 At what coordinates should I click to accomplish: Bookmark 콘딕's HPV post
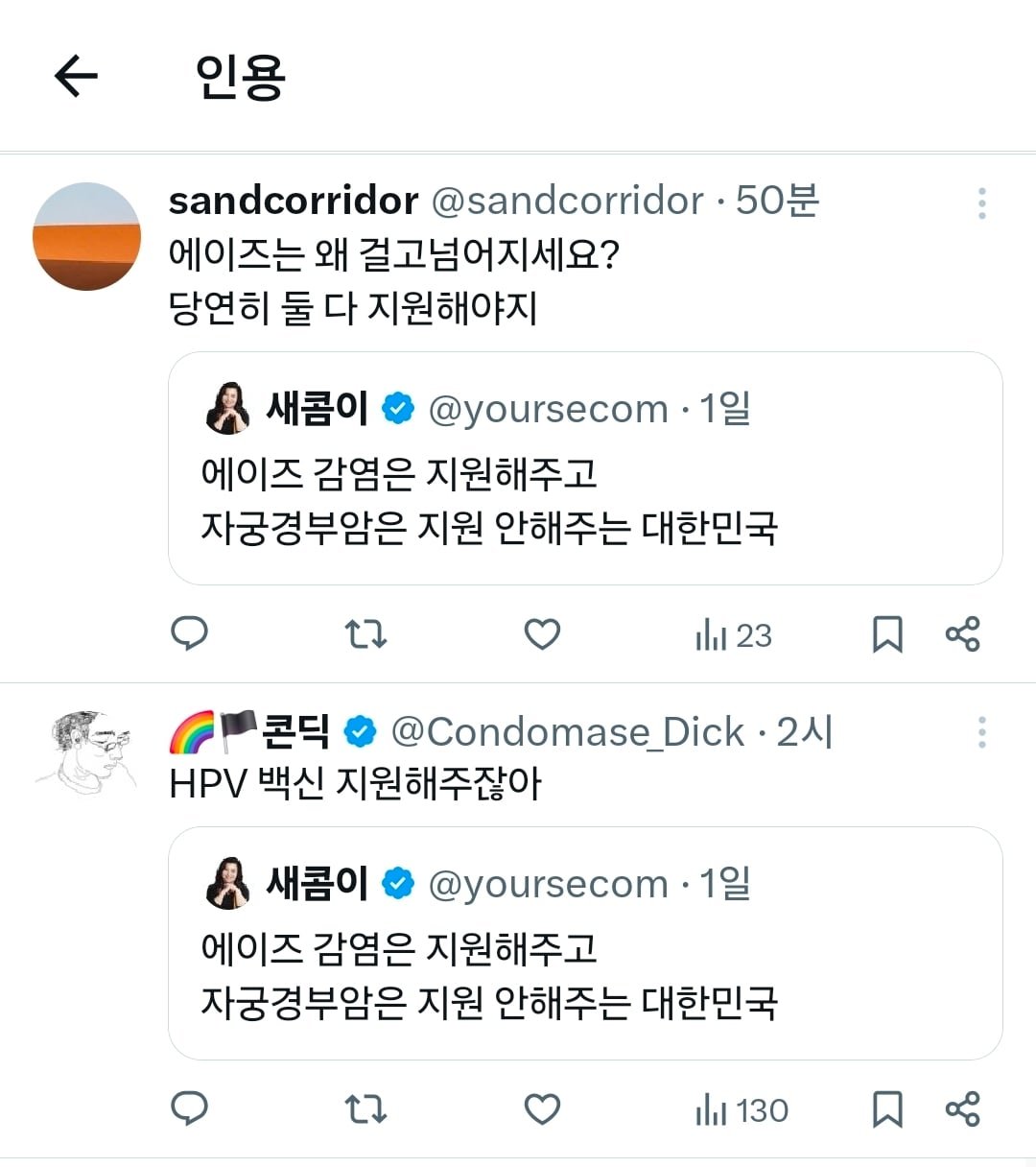887,1109
